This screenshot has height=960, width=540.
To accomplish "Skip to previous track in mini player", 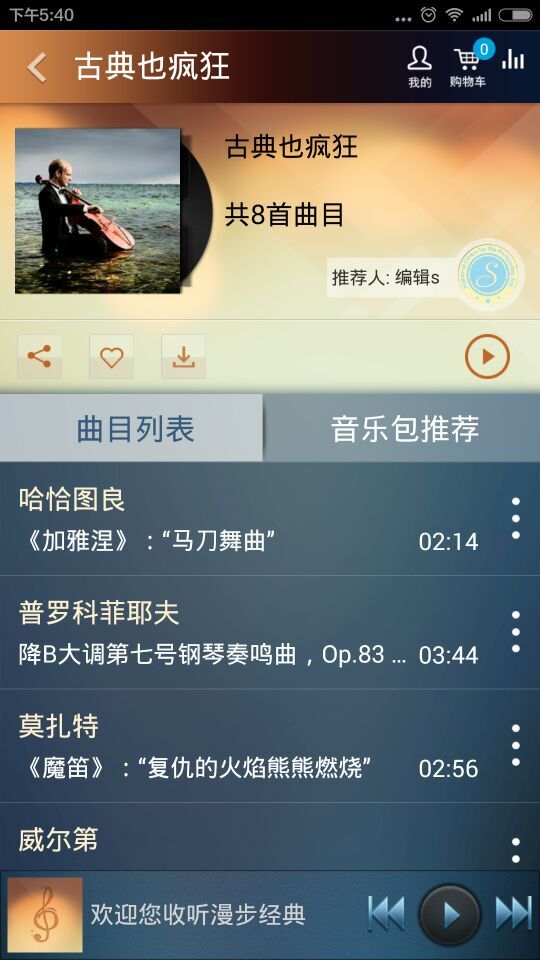I will point(386,915).
